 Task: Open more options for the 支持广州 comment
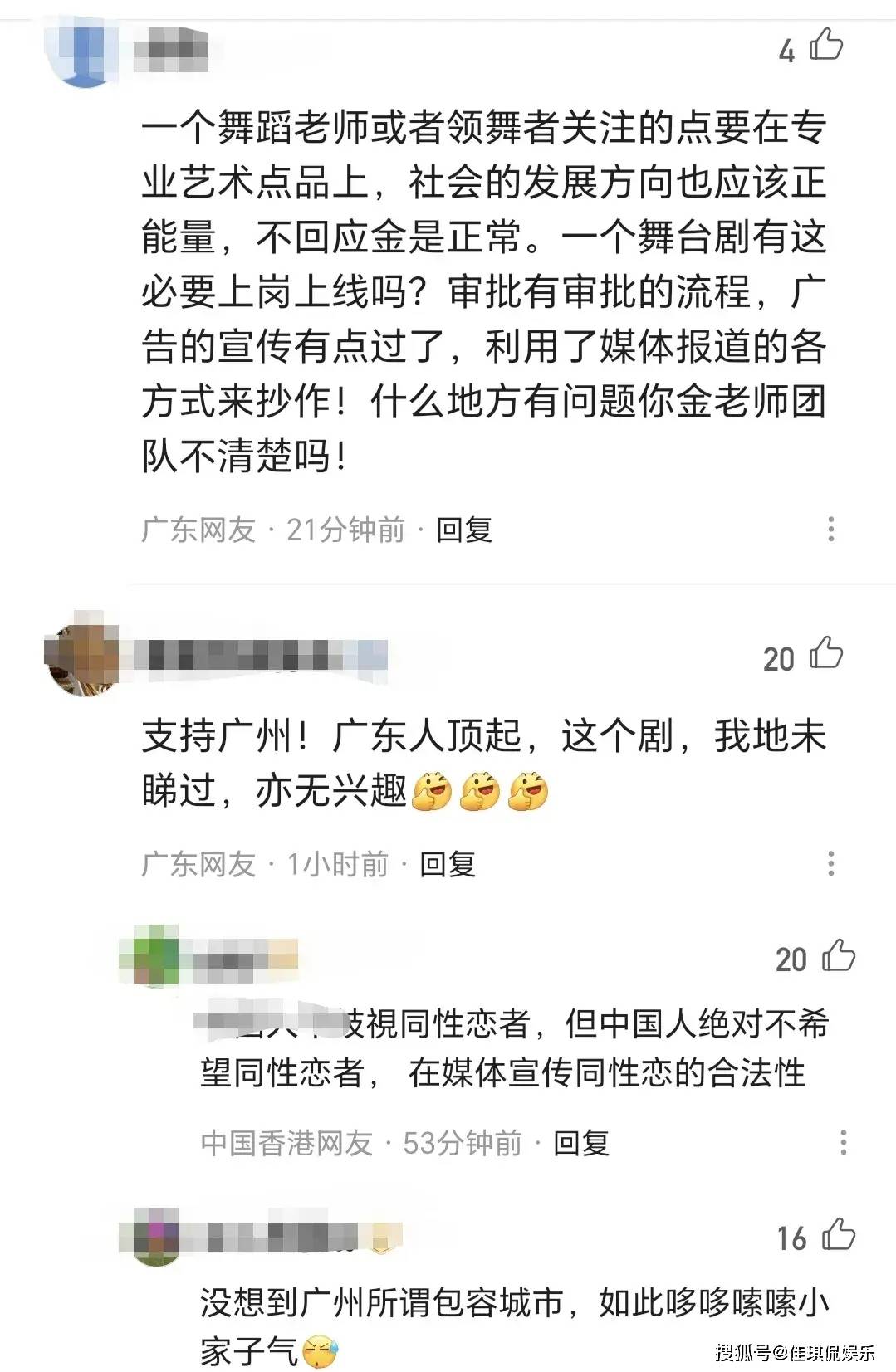point(830,864)
